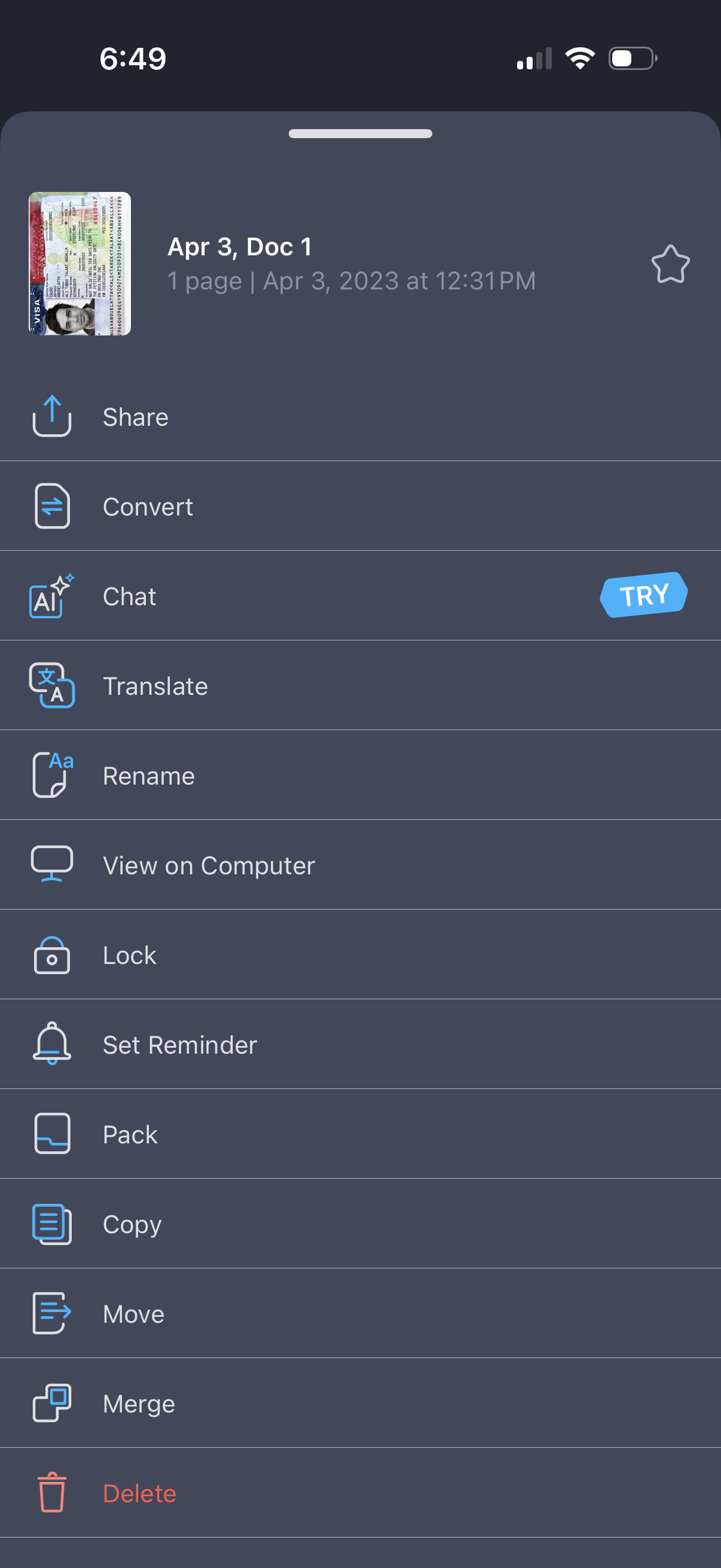Tap the View on Computer monitor icon

click(x=52, y=864)
